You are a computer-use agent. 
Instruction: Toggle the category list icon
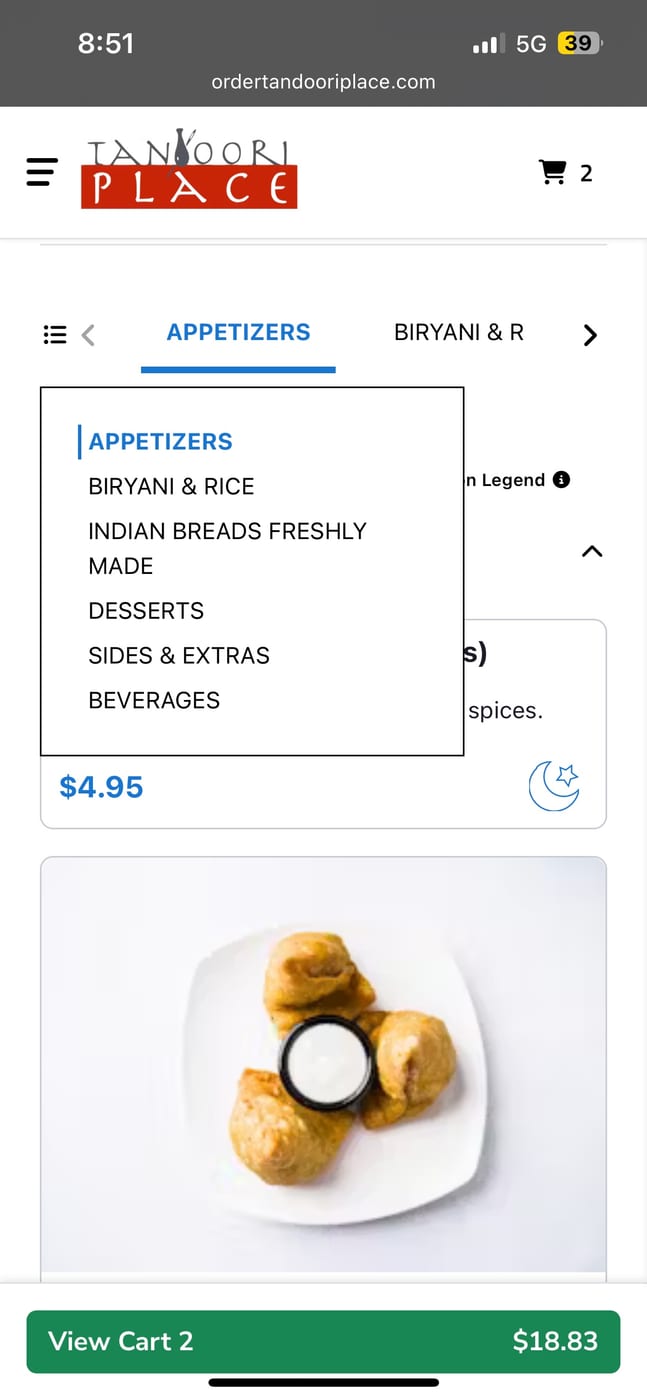click(x=55, y=335)
